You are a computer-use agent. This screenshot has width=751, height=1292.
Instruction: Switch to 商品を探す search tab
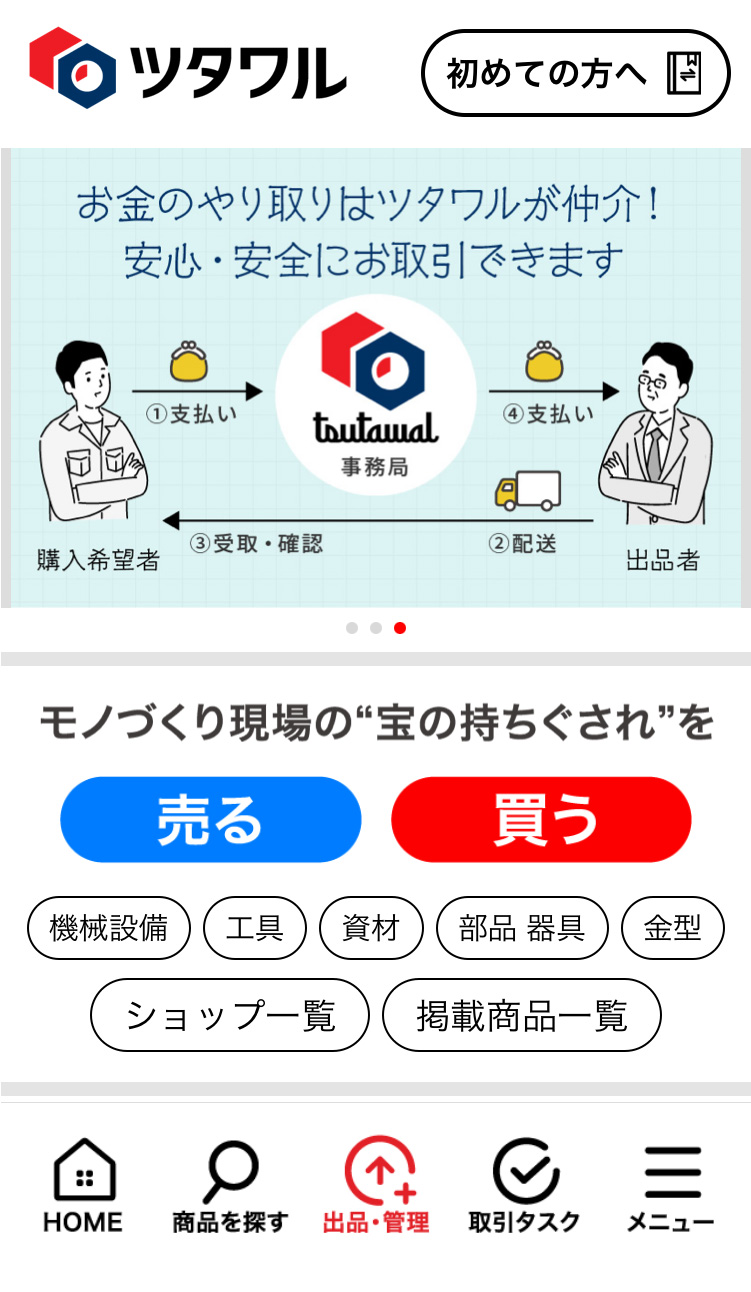click(230, 1185)
